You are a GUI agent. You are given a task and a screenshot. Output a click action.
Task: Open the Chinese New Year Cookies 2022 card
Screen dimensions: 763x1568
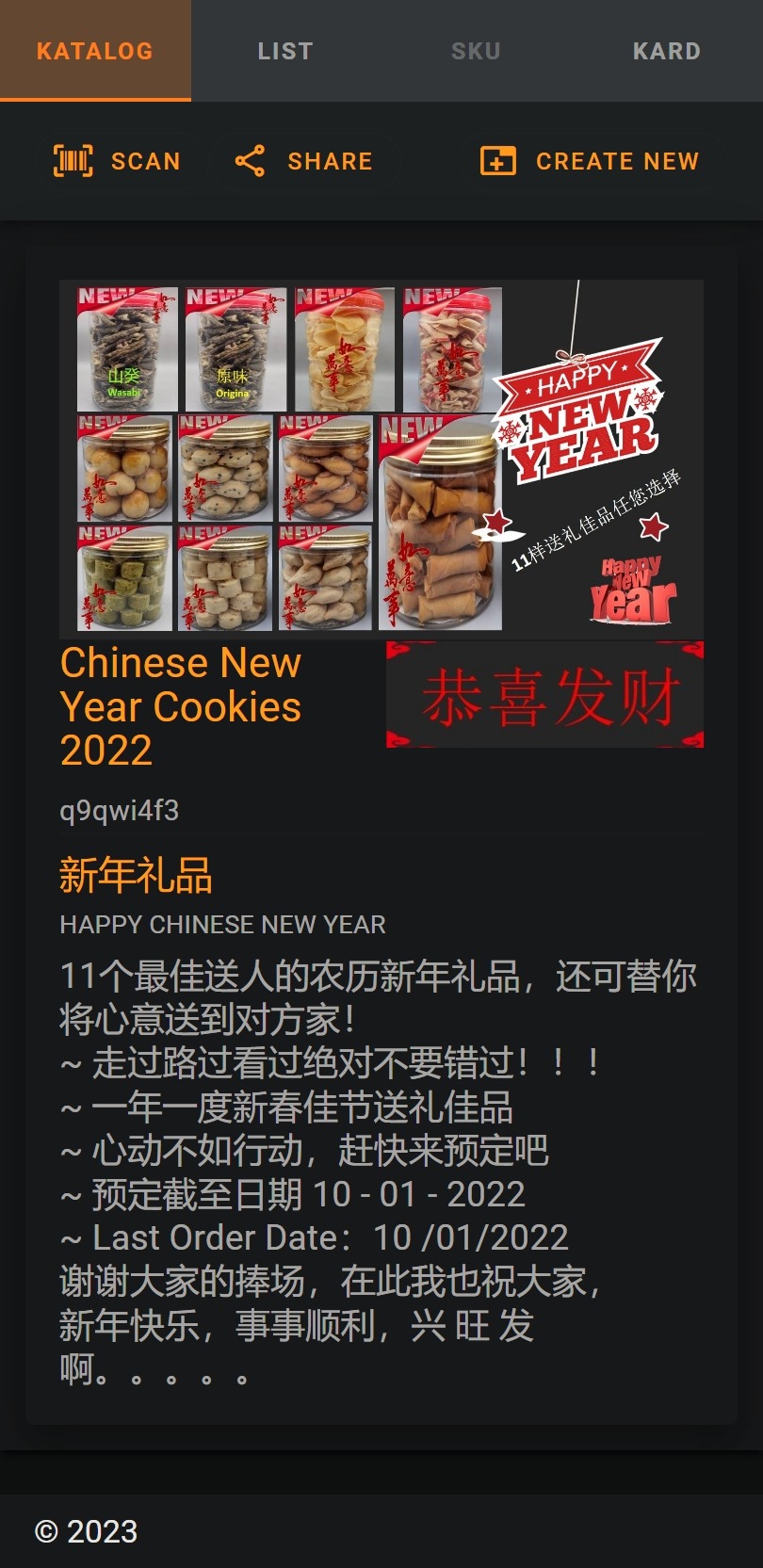(181, 706)
